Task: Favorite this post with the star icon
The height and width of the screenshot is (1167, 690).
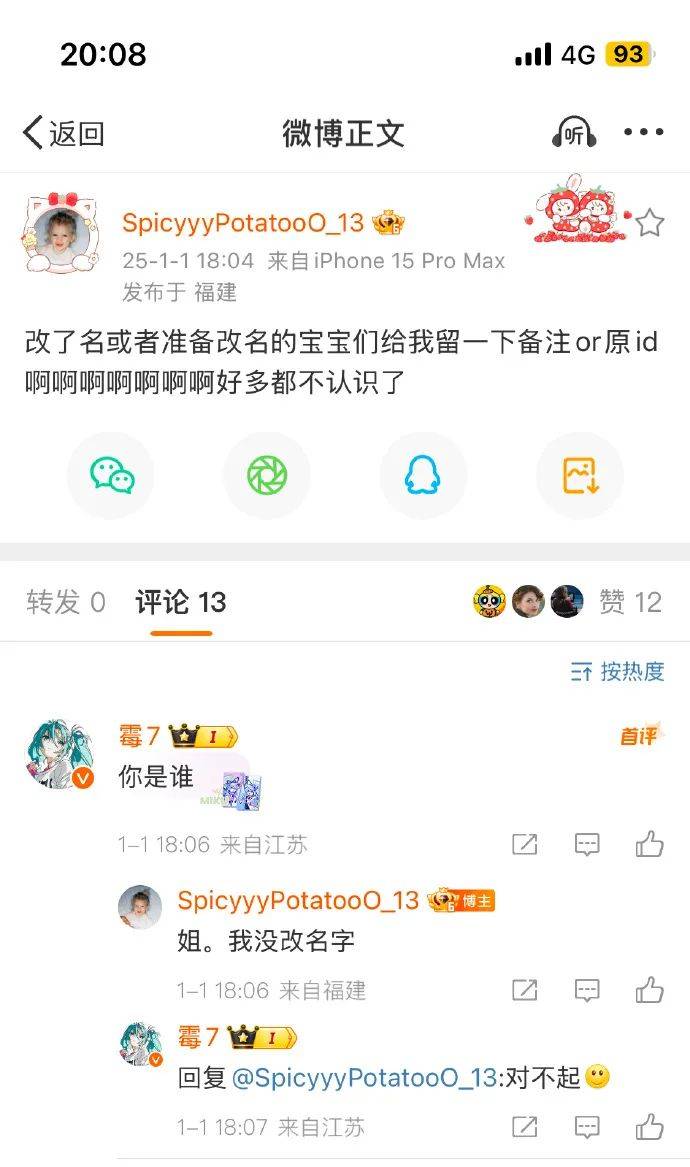Action: [650, 222]
